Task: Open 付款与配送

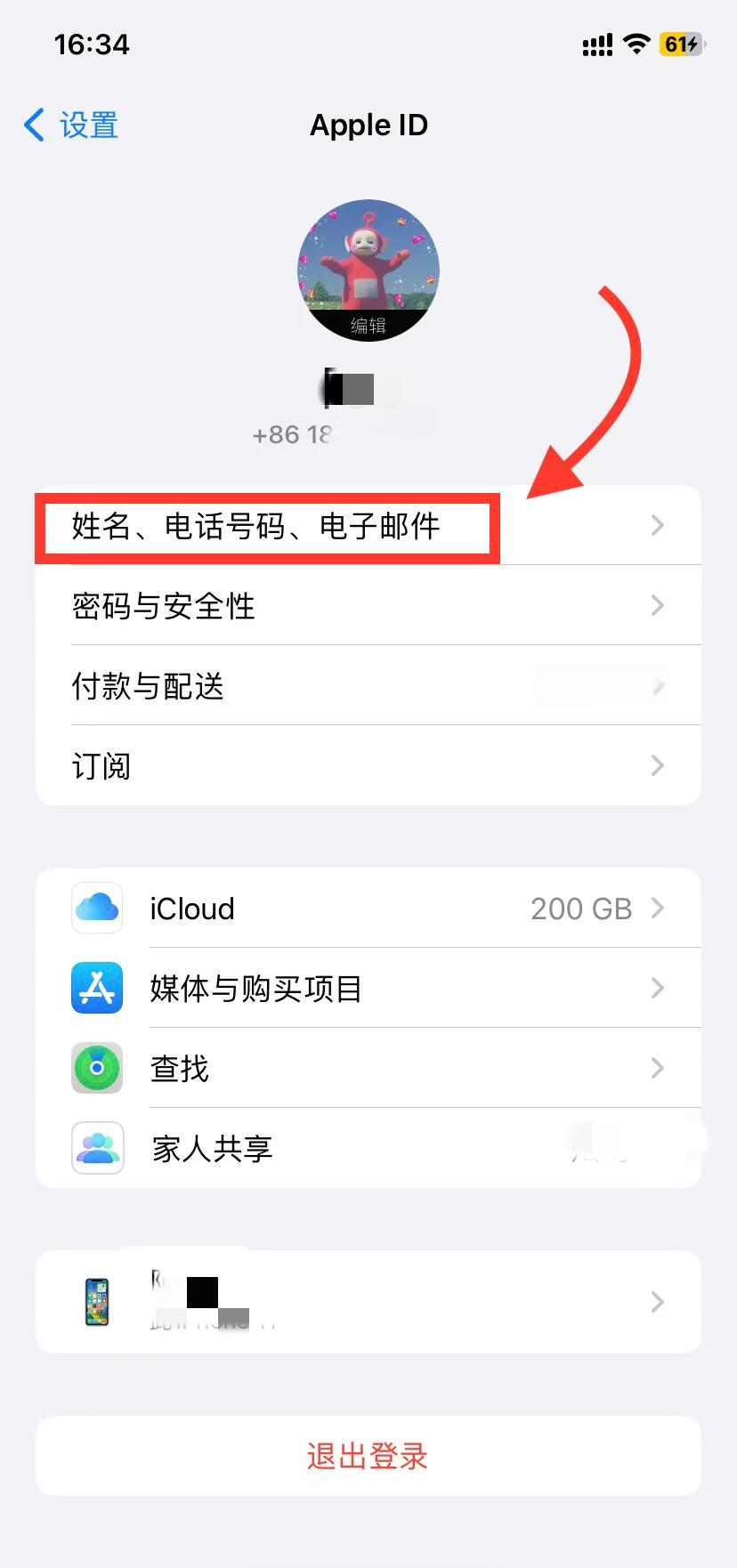Action: (367, 686)
